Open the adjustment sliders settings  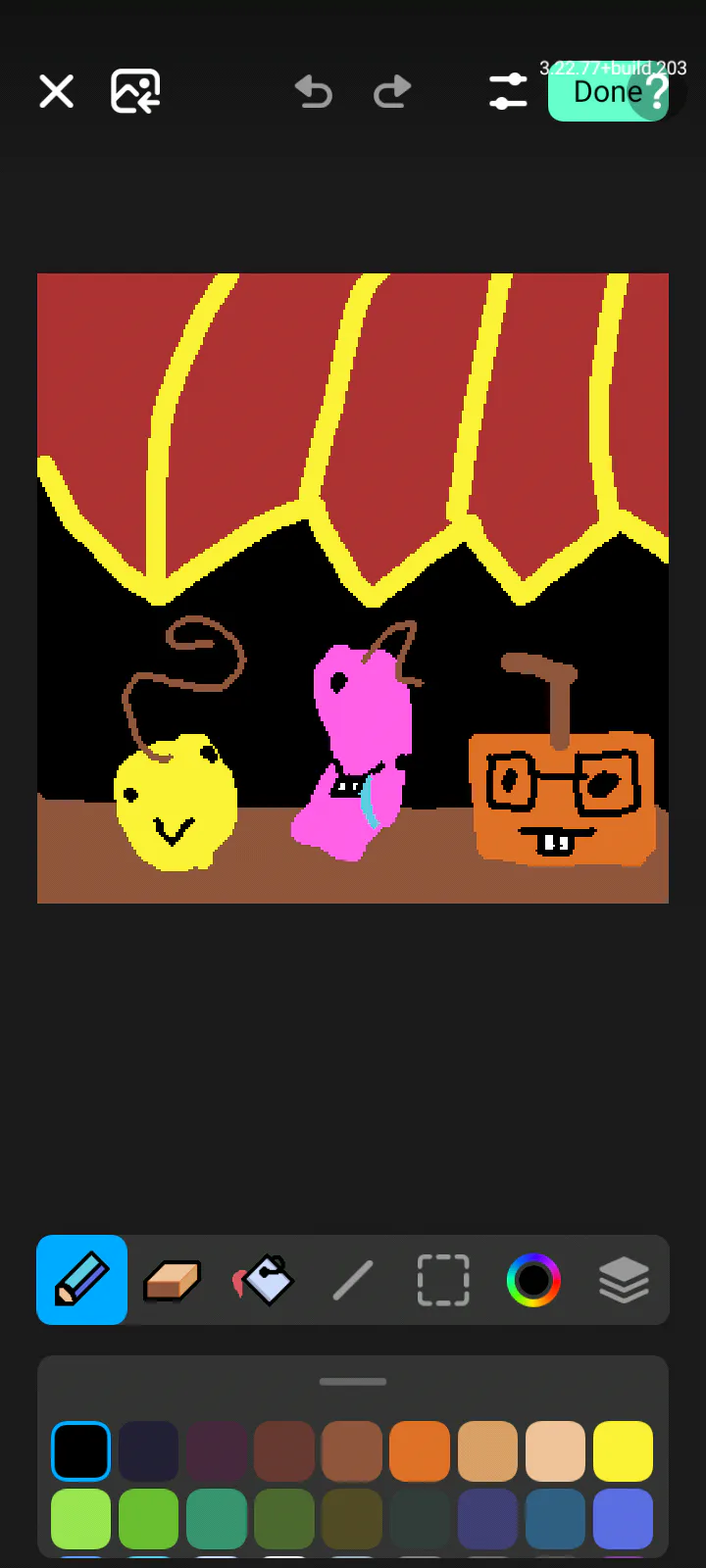coord(508,92)
